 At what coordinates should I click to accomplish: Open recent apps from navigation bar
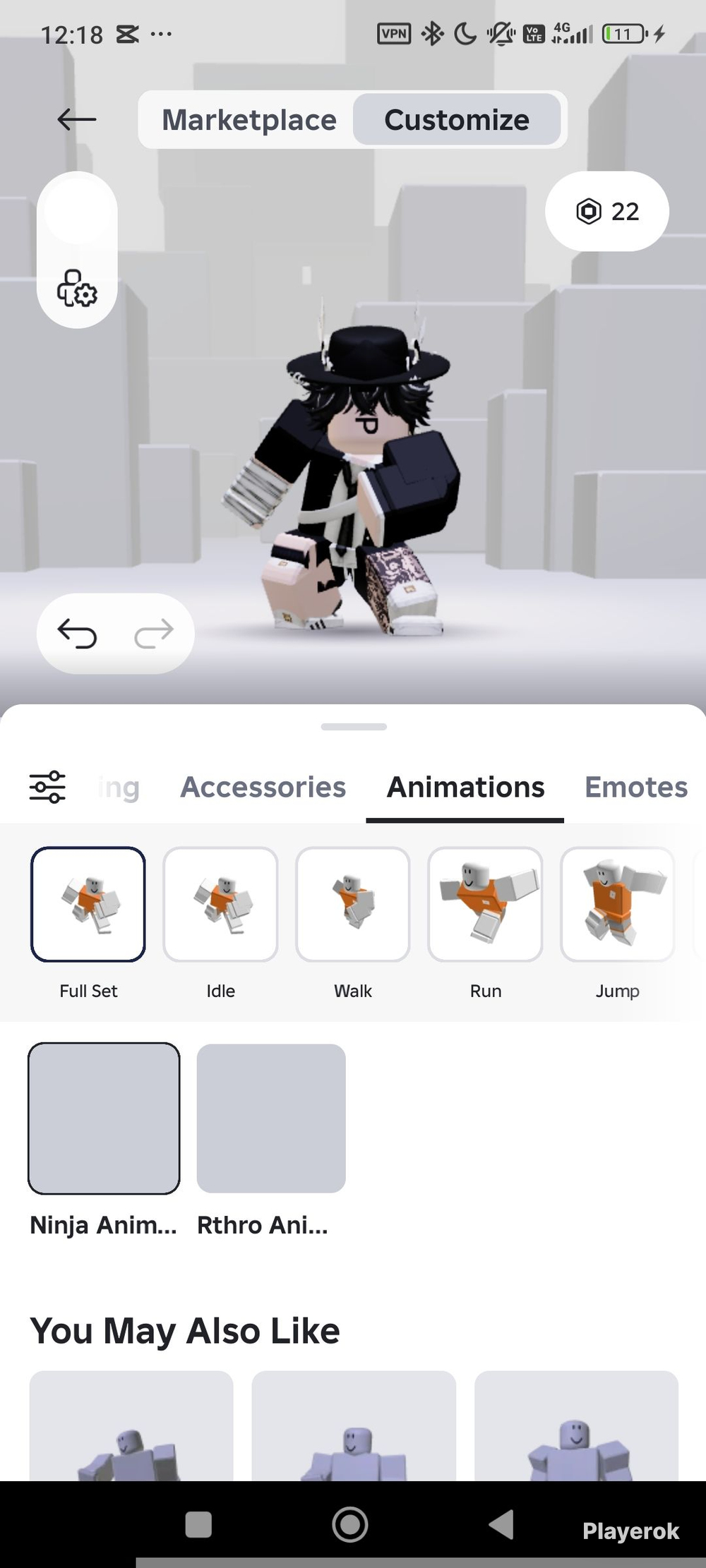(x=198, y=1524)
